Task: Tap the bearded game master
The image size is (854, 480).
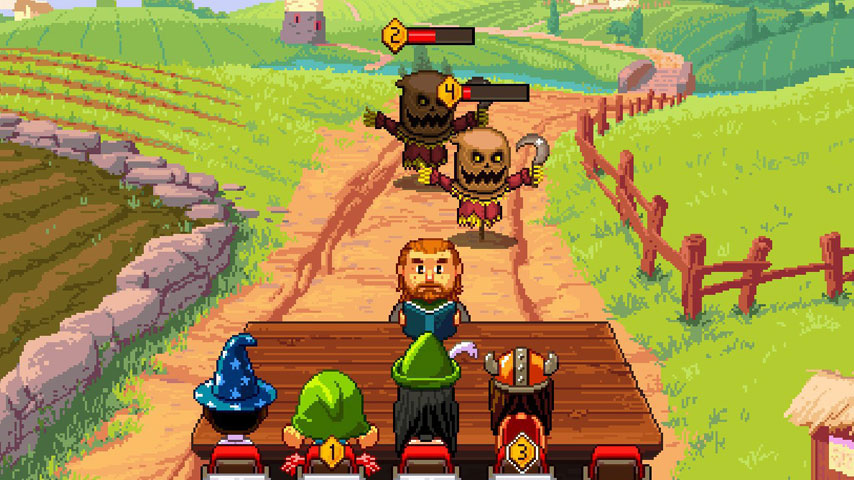Action: coord(427,285)
